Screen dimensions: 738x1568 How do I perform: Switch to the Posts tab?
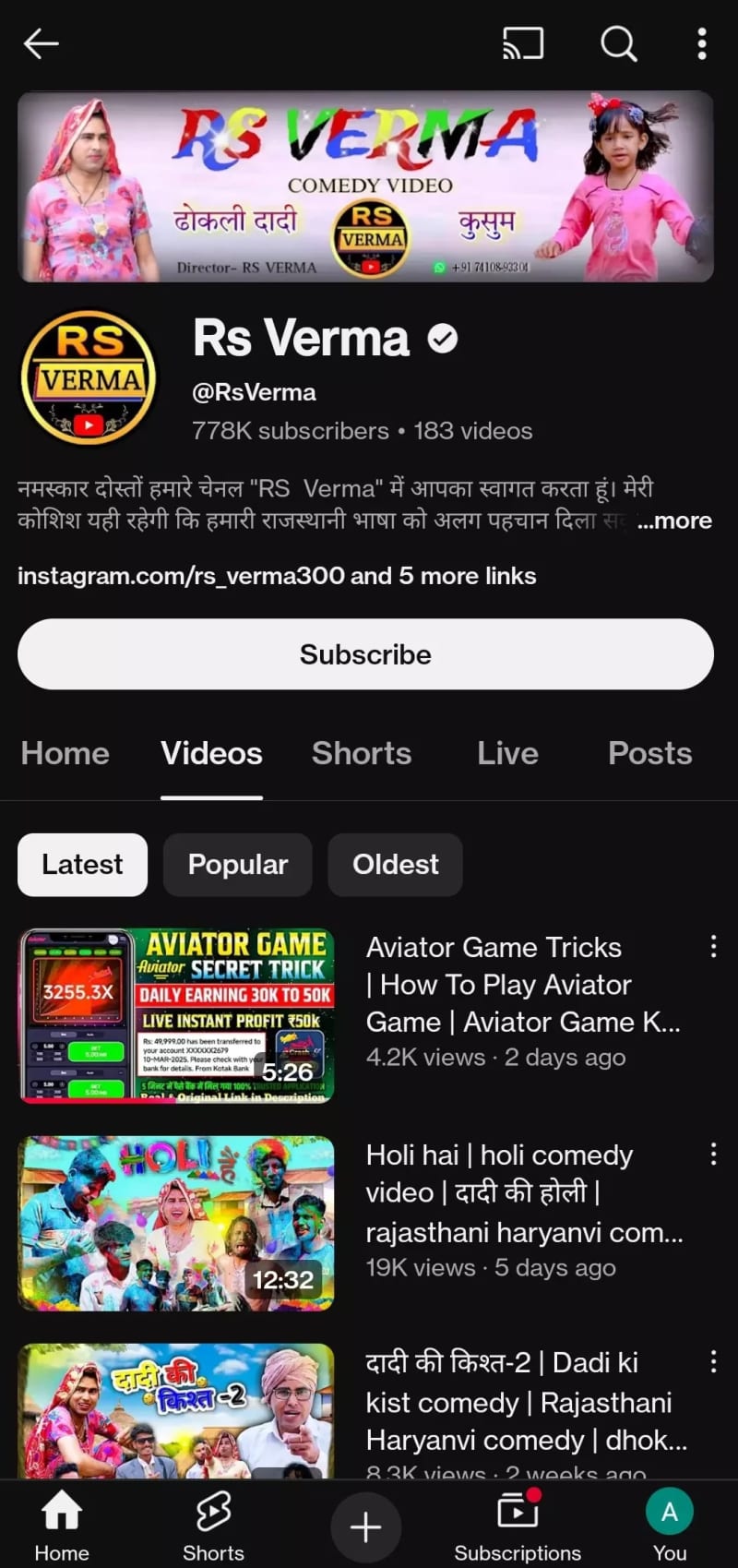pos(649,753)
